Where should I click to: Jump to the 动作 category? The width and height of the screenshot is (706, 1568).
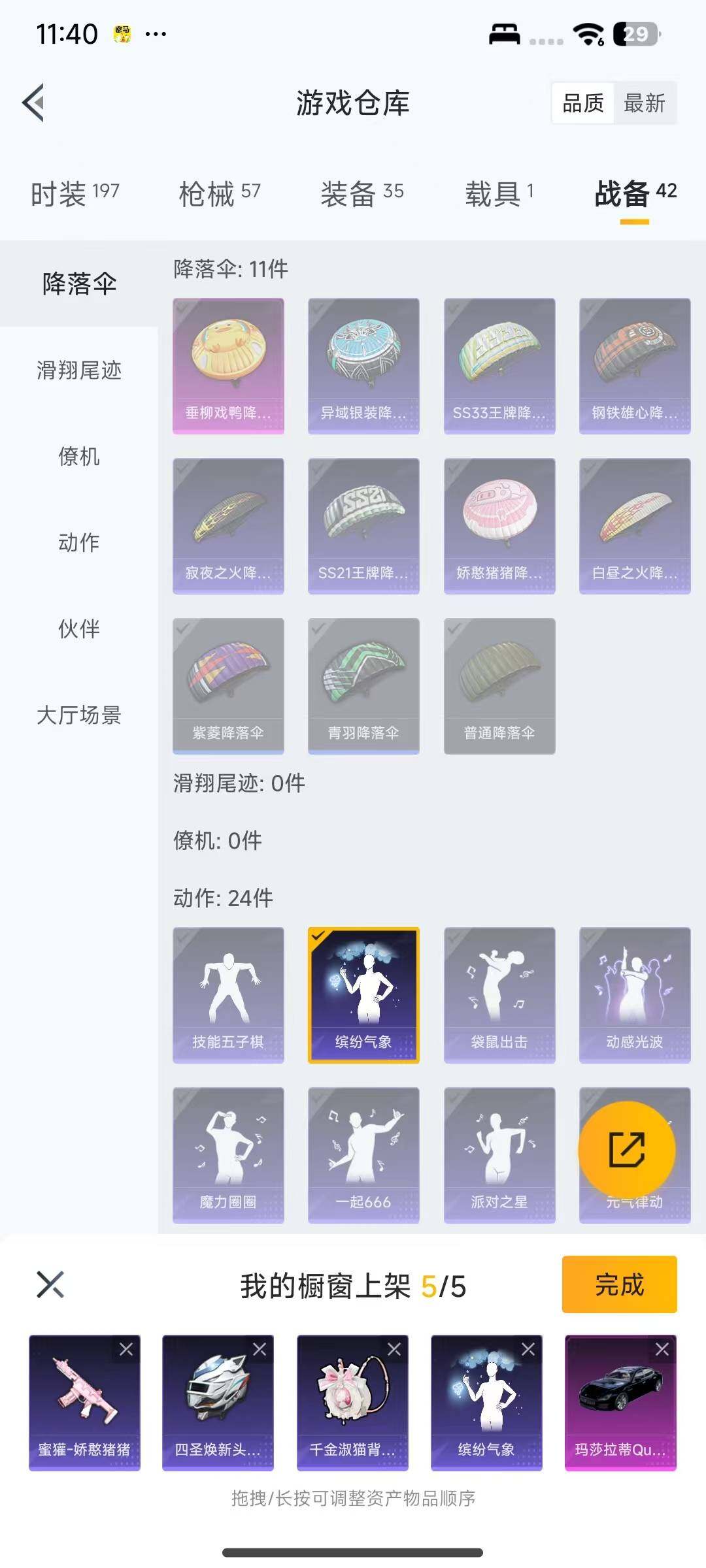(x=79, y=543)
